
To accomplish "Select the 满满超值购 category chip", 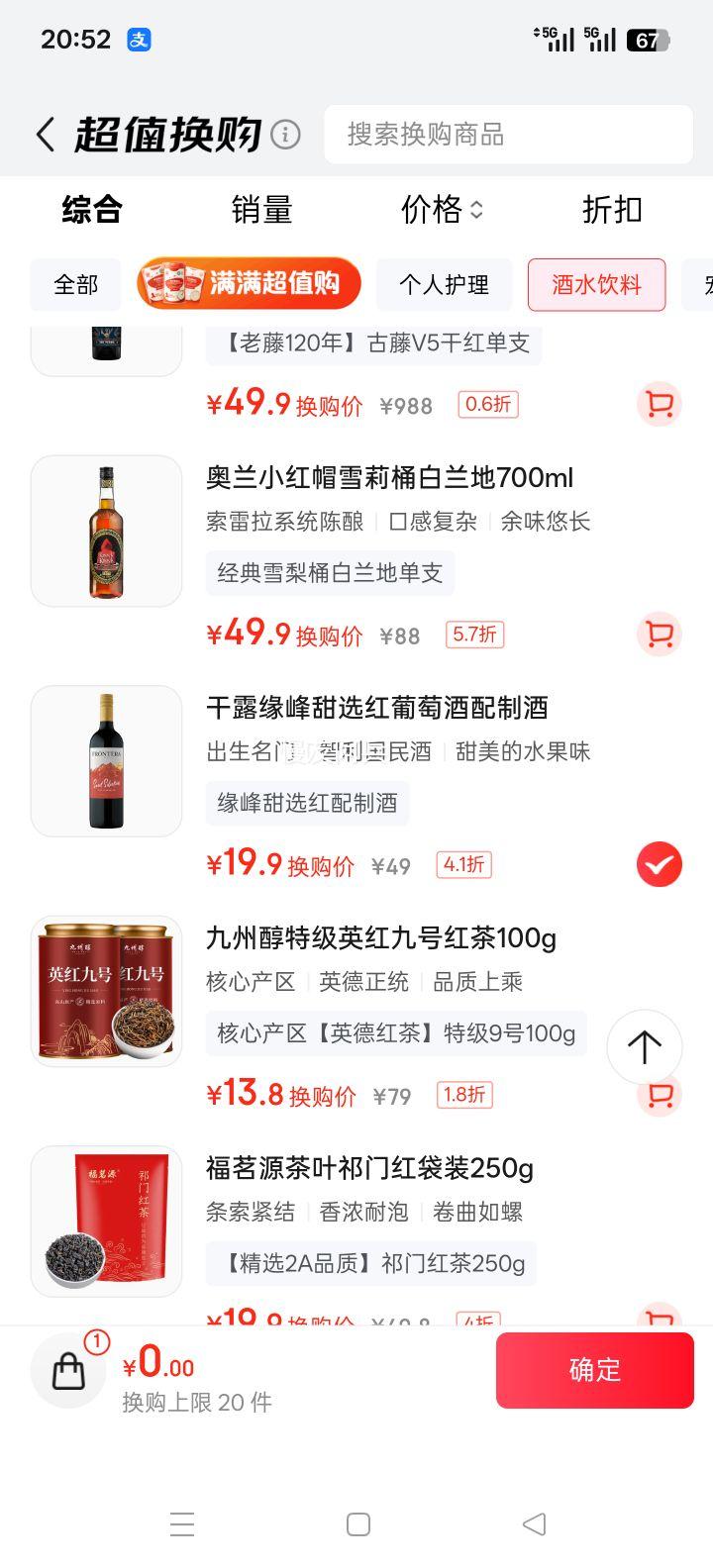I will tap(250, 284).
